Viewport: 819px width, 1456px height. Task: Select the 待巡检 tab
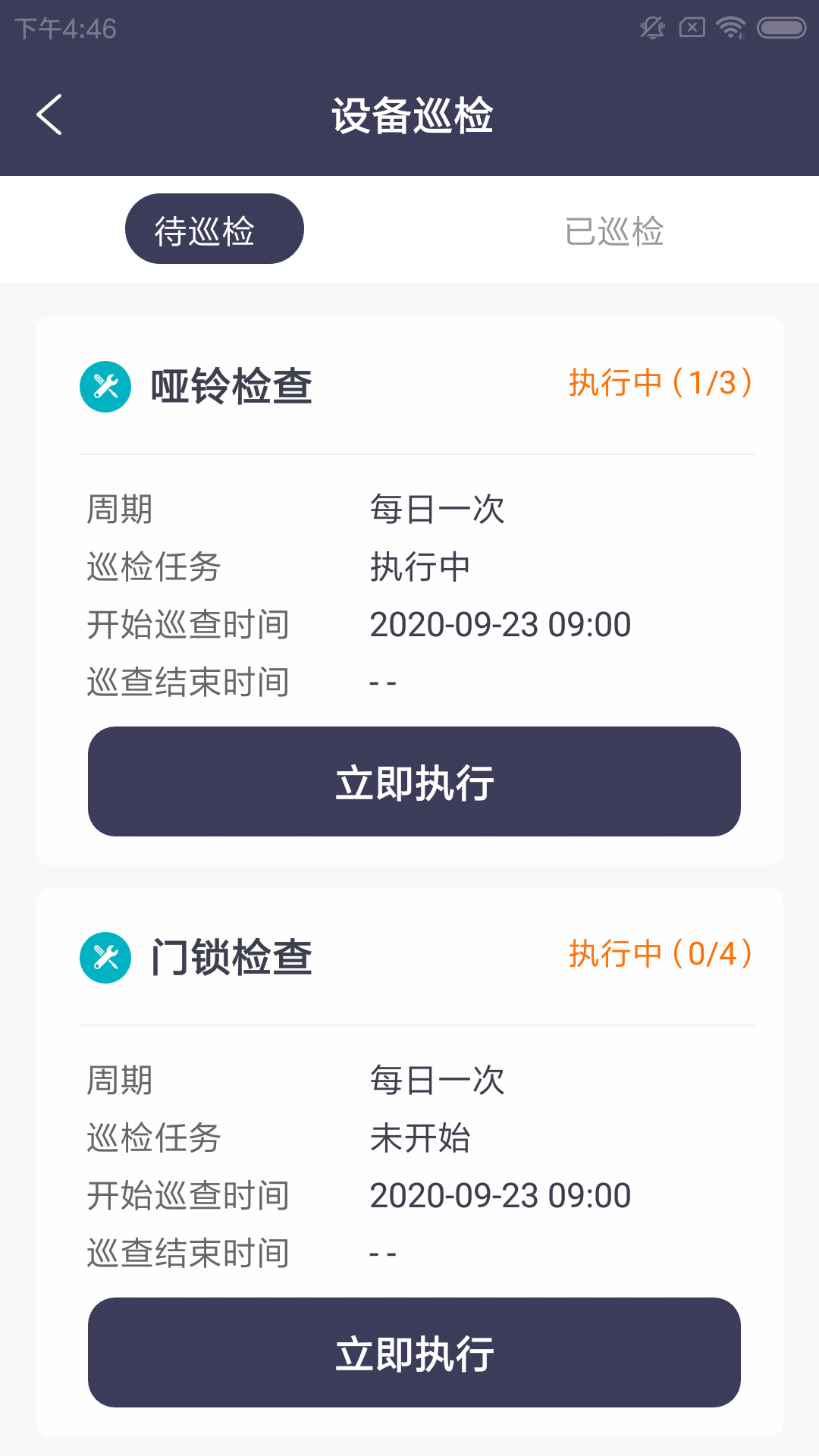pos(213,228)
